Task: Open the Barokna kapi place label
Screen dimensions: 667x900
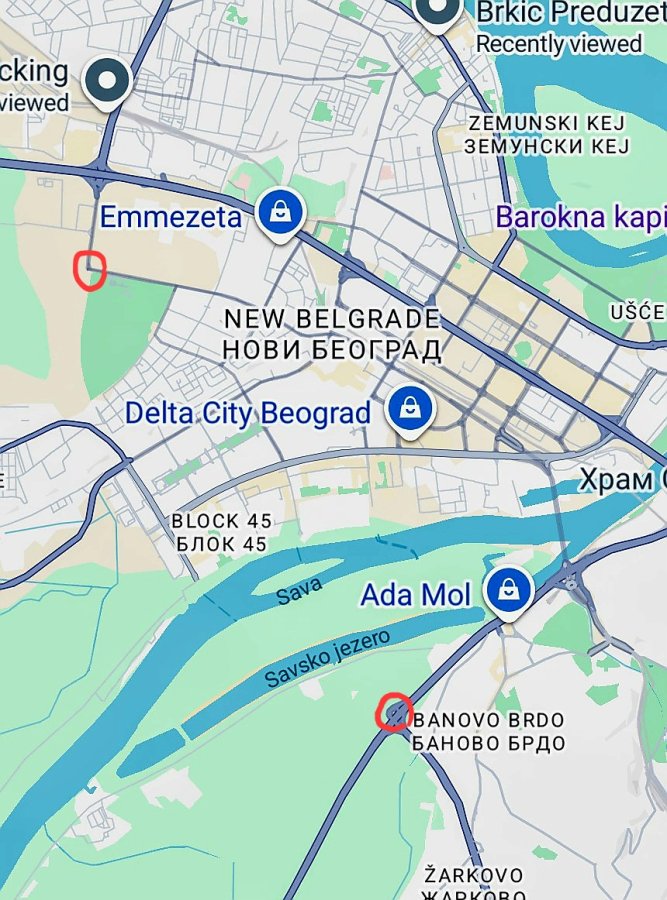Action: (x=580, y=216)
